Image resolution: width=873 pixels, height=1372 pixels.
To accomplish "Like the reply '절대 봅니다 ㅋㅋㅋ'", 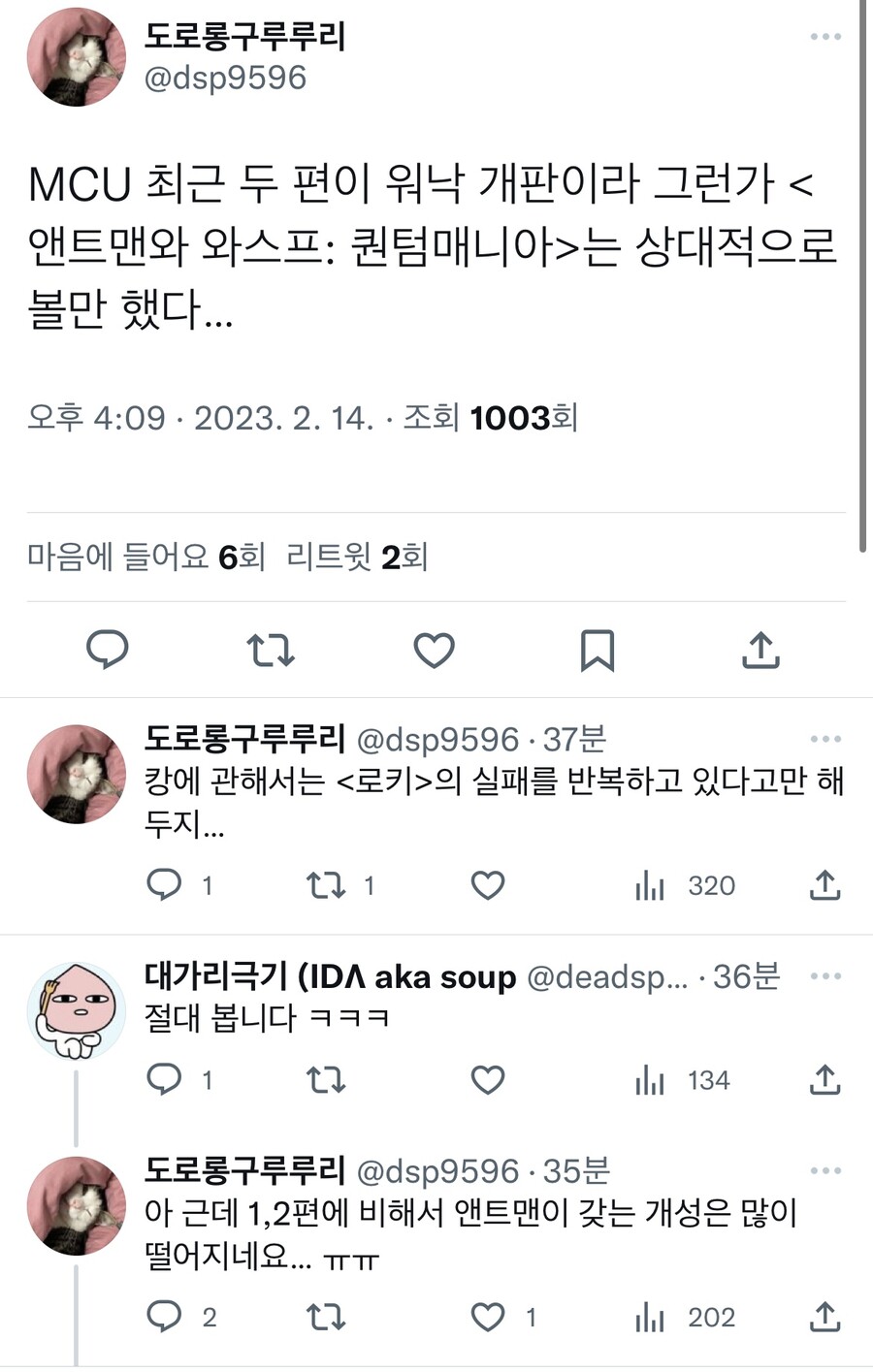I will [487, 1079].
